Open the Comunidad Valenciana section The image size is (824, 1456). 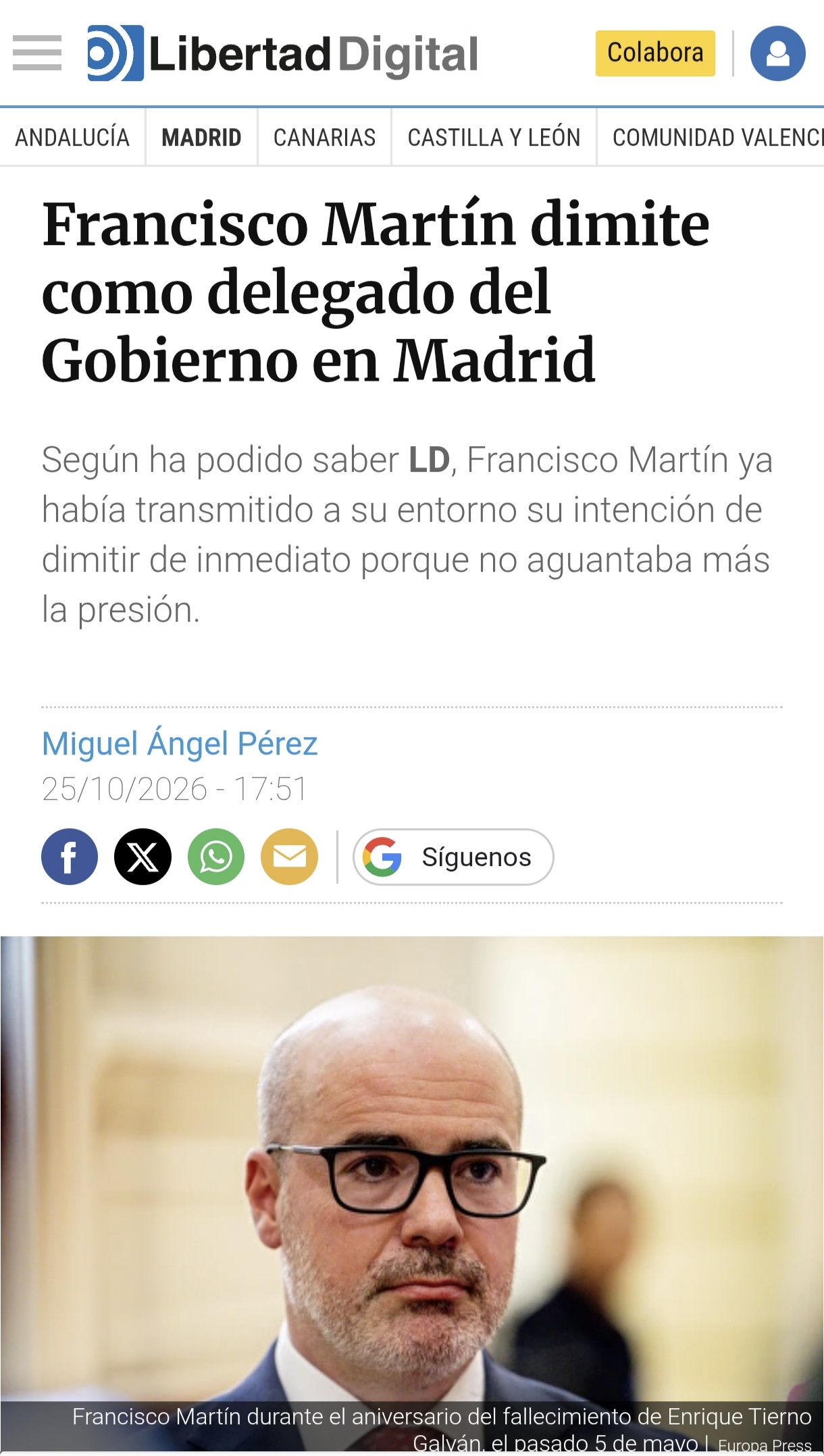(x=711, y=138)
